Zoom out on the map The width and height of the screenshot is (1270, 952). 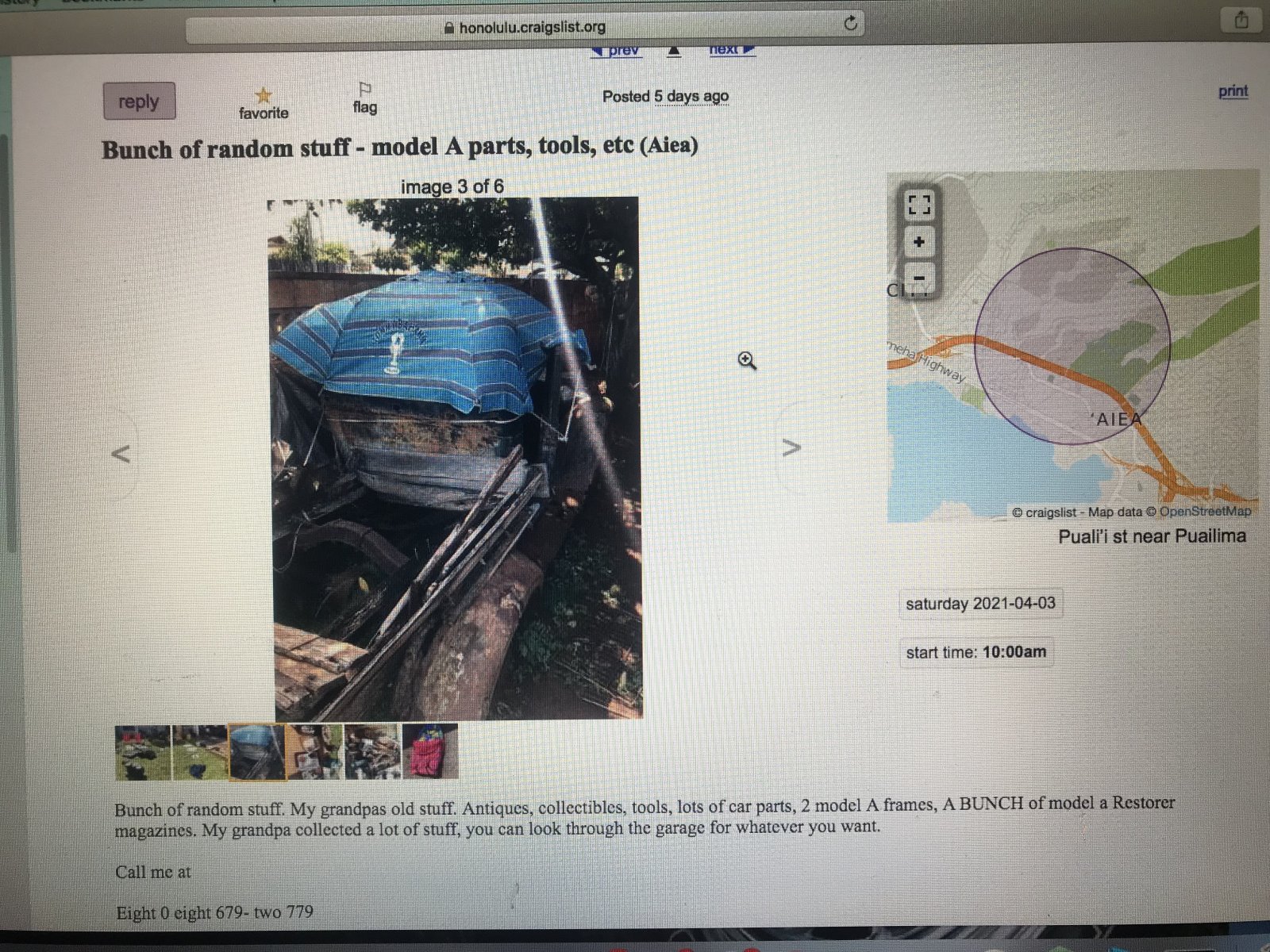coord(918,278)
